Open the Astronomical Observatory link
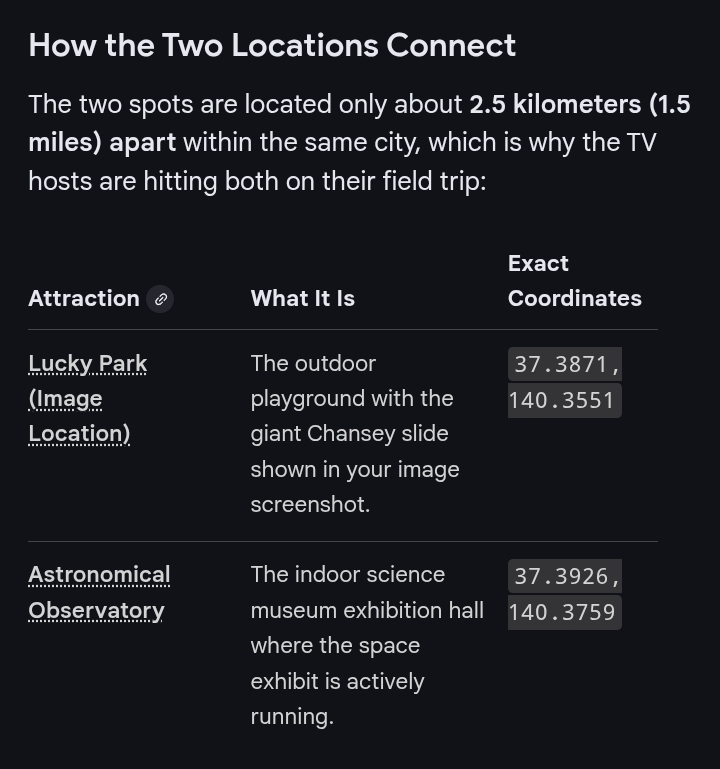 pos(99,592)
